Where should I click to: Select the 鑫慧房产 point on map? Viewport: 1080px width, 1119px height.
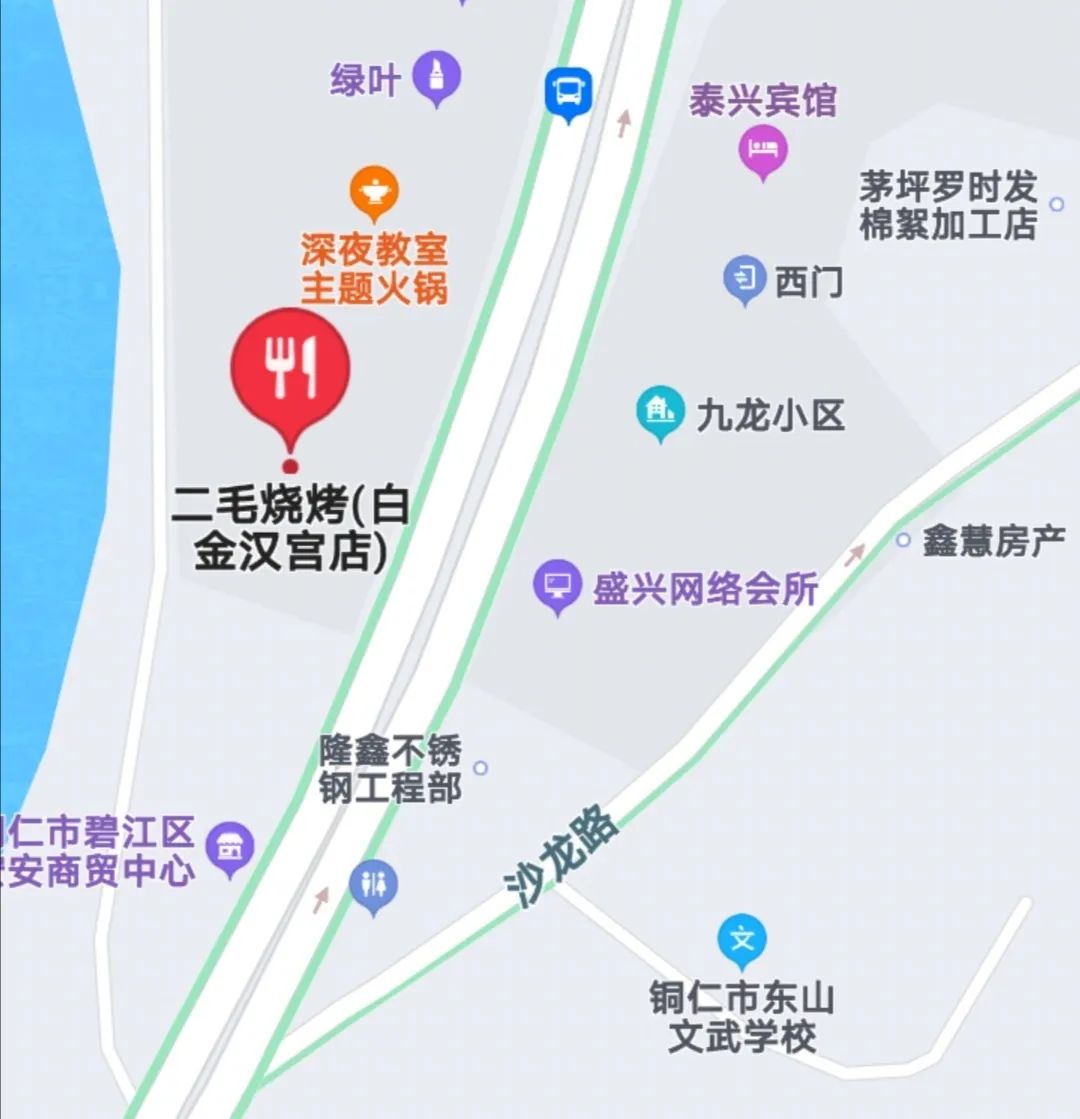903,540
